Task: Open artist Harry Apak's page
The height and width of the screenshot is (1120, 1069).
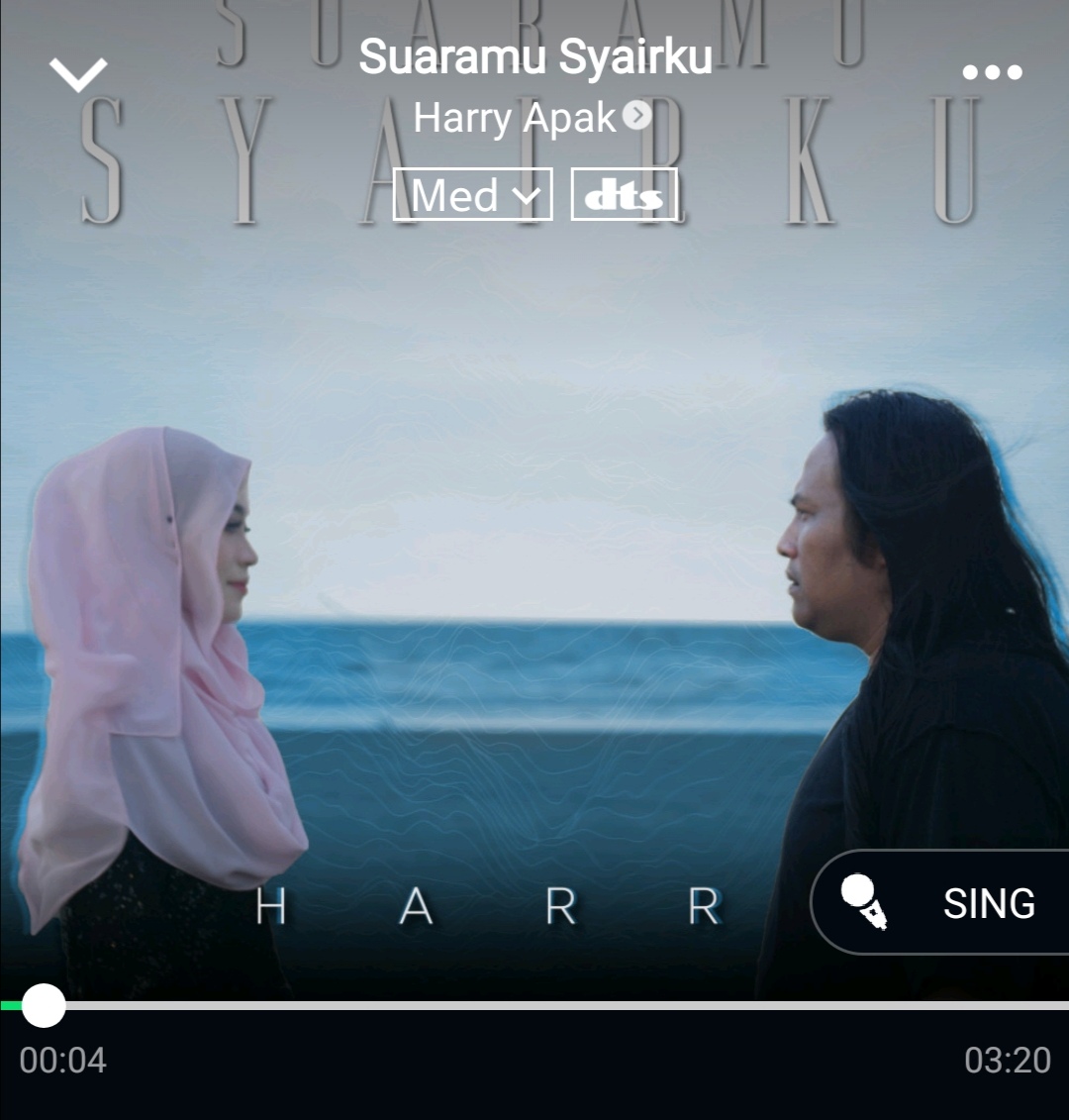Action: 533,118
